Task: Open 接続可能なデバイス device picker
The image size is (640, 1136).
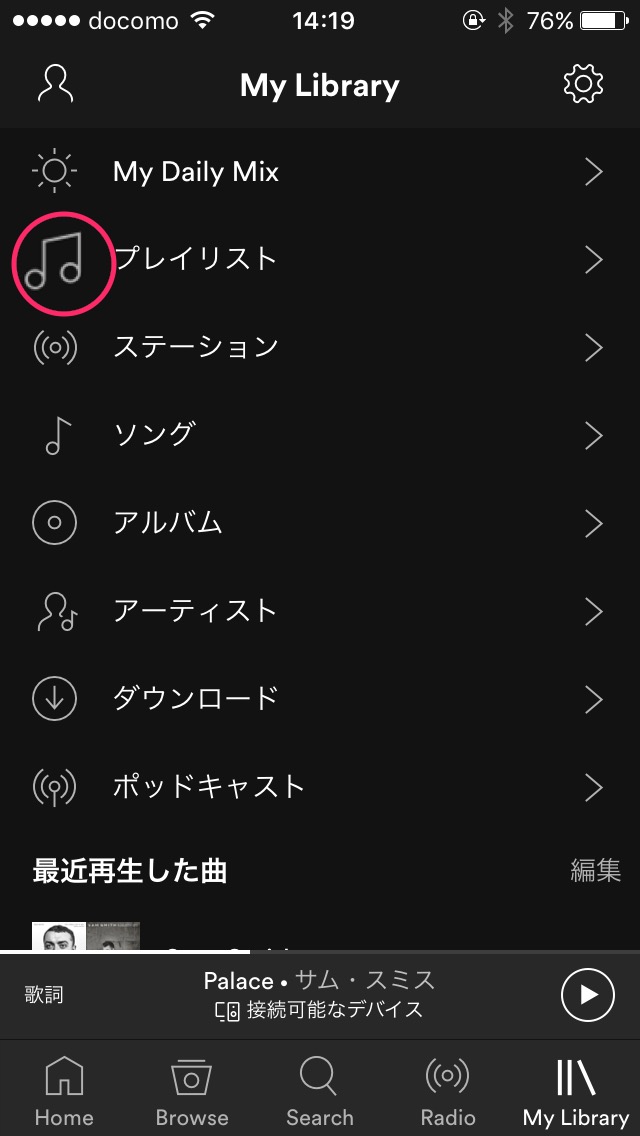Action: 320,1010
